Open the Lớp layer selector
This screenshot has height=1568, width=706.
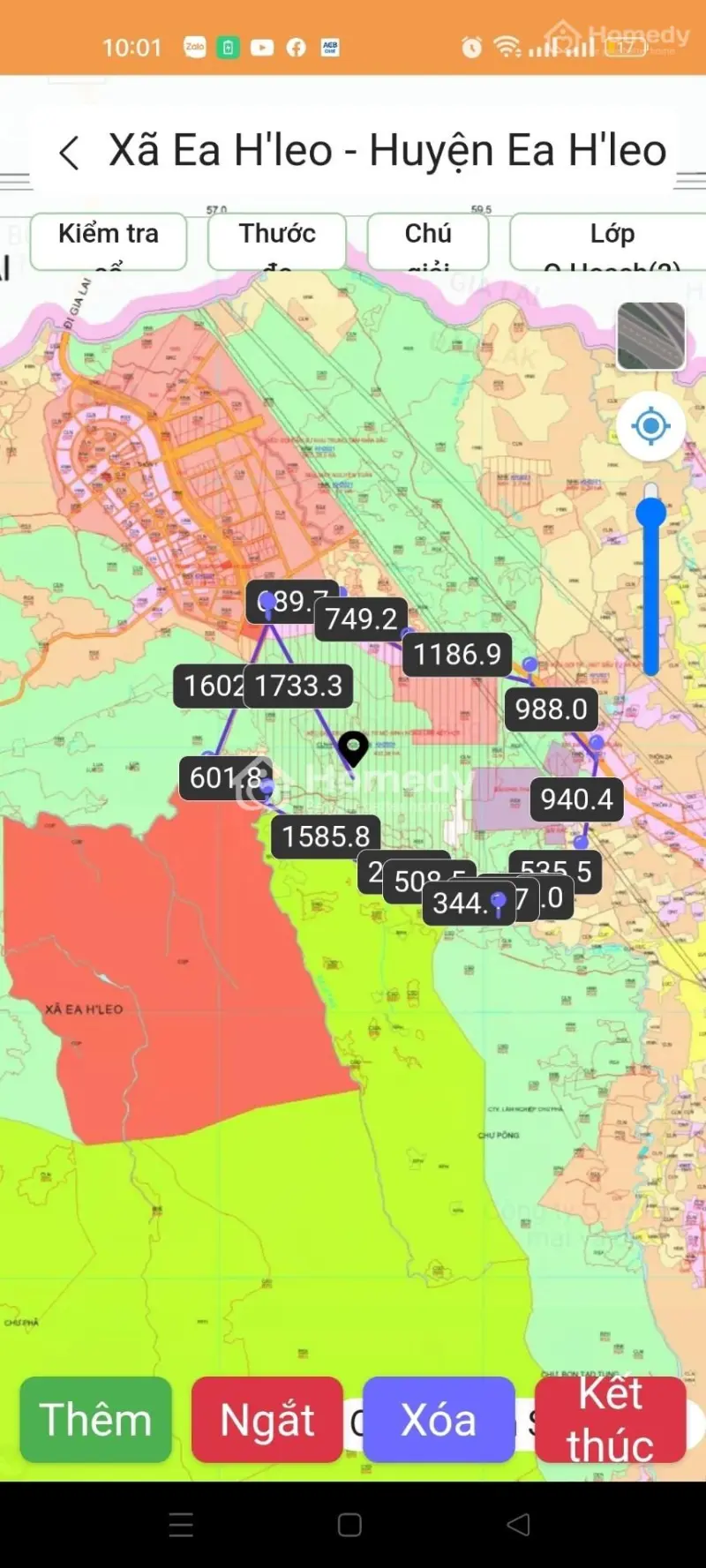(611, 240)
